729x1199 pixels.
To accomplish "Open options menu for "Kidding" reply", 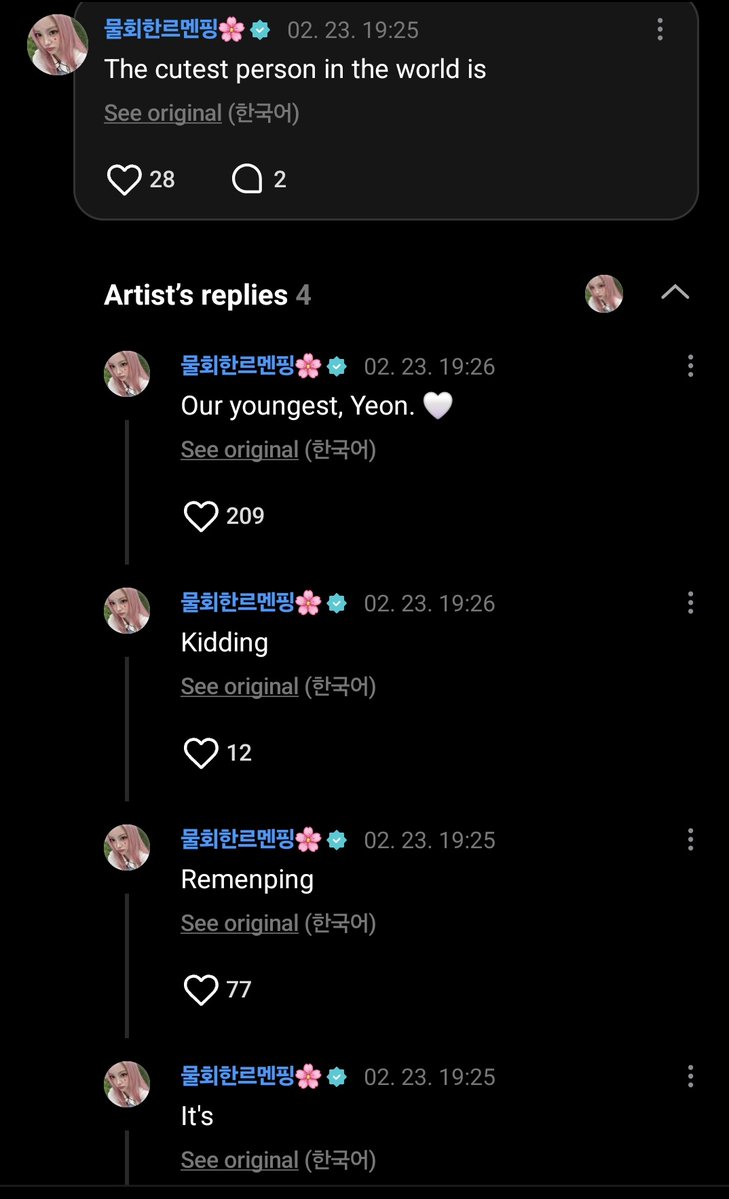I will pyautogui.click(x=690, y=603).
